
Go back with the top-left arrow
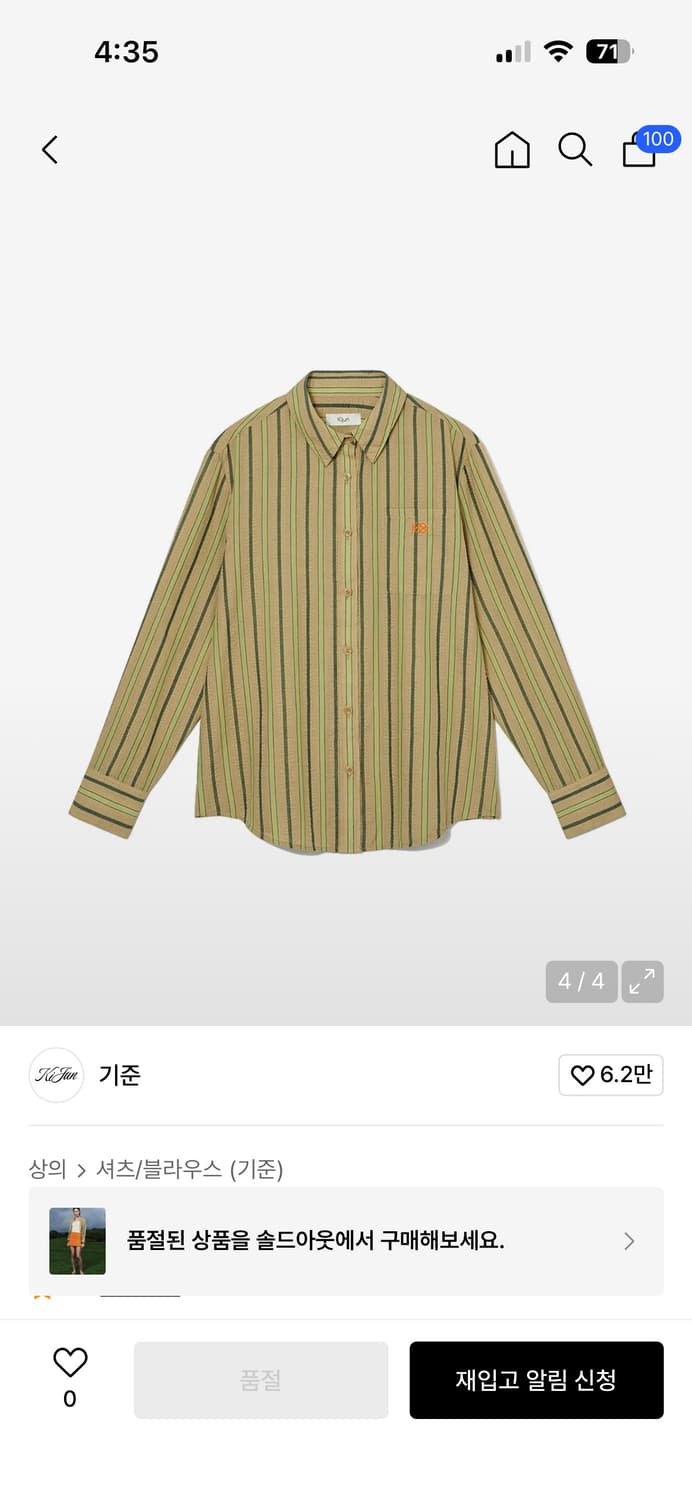click(x=49, y=150)
